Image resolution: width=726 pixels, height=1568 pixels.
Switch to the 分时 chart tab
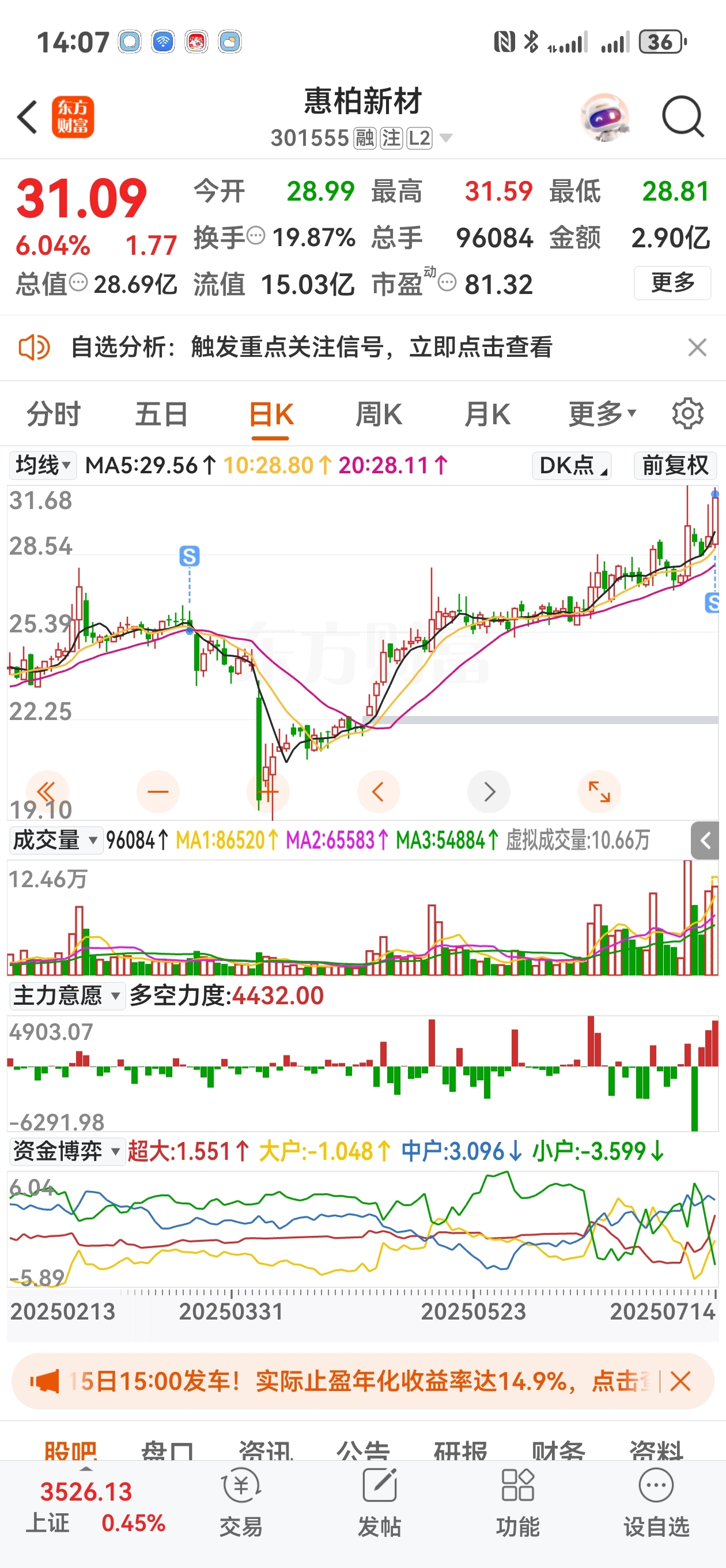tap(54, 414)
